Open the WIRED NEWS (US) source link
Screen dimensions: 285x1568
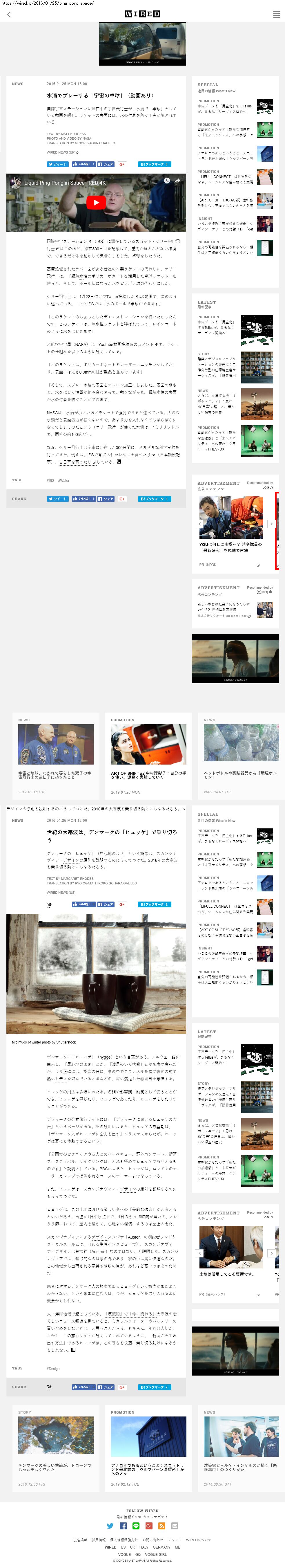point(61,892)
